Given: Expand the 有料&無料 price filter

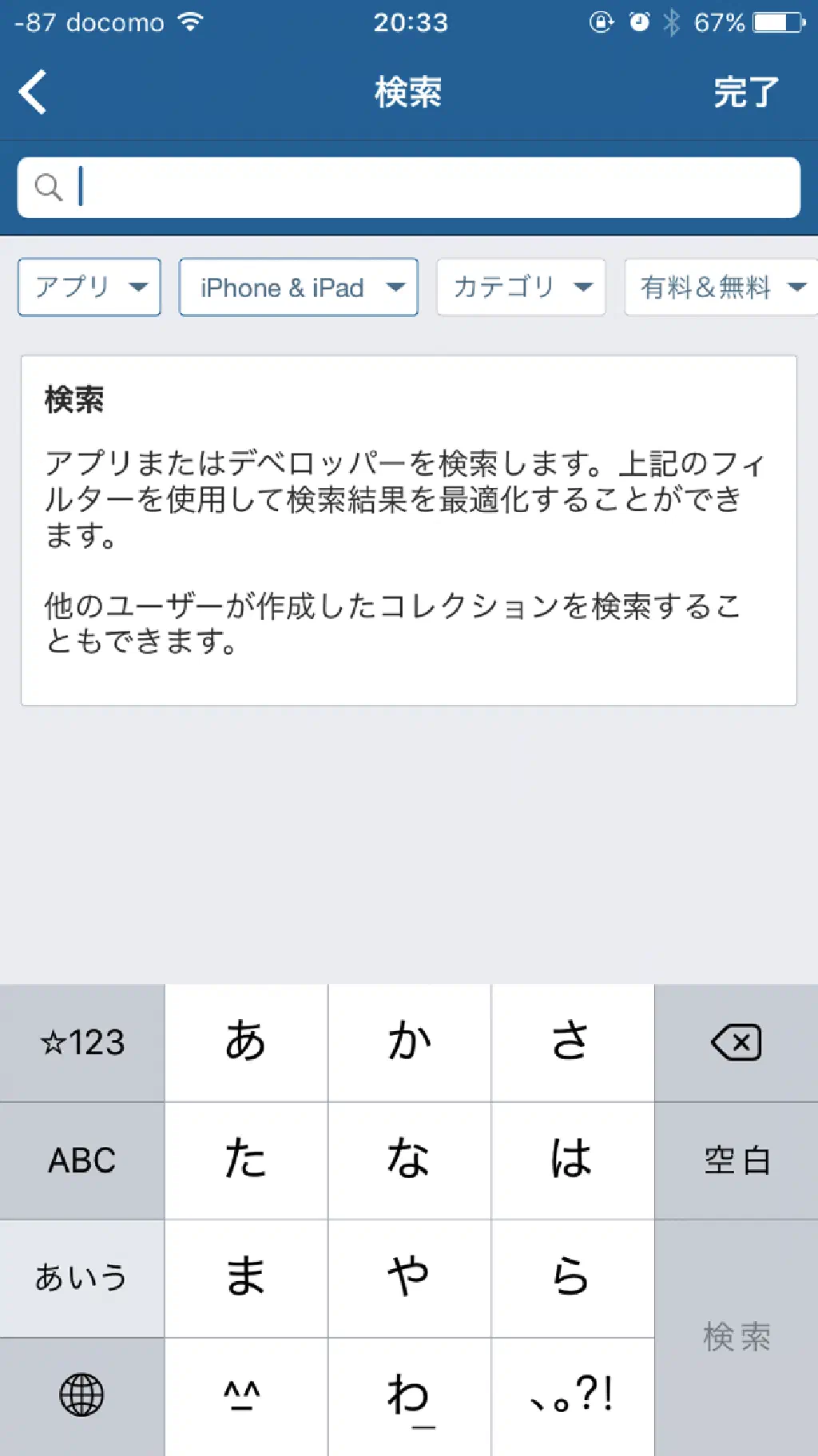Looking at the screenshot, I should tap(721, 287).
